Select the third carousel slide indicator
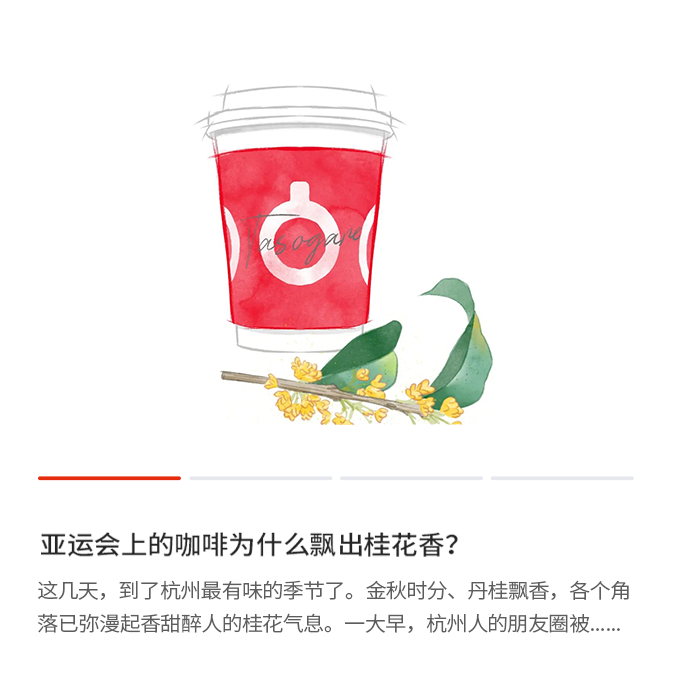674x694 pixels. [x=411, y=478]
